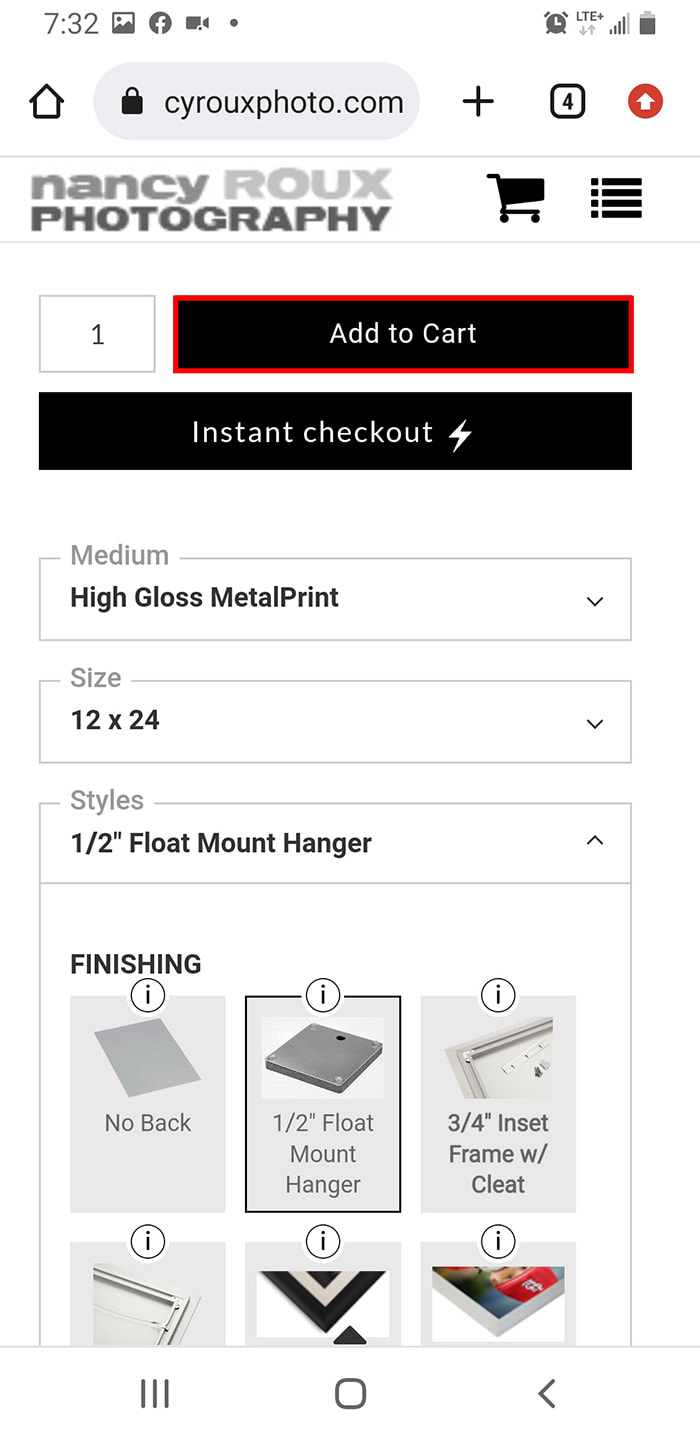
Task: Select the No Back finishing option
Action: click(x=148, y=1104)
